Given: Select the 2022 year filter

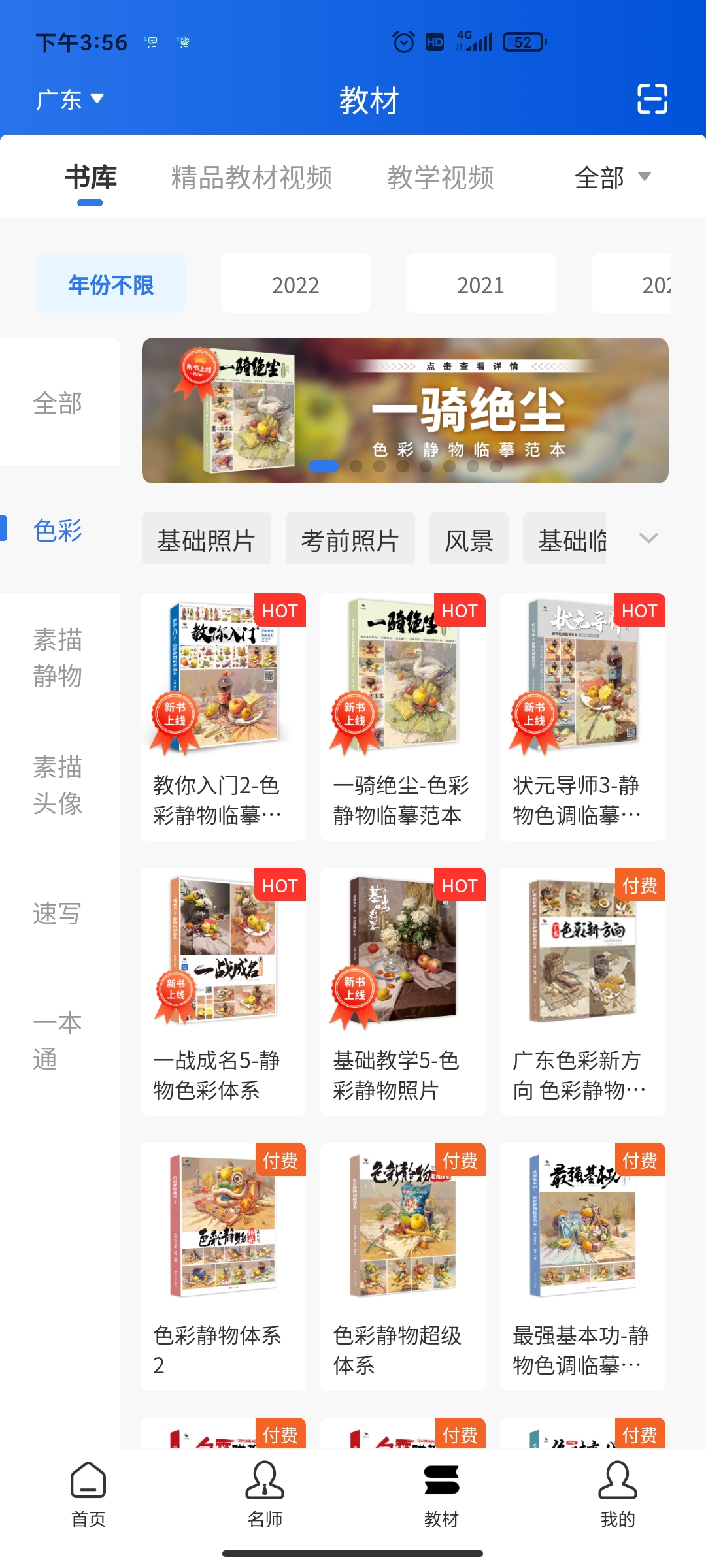Looking at the screenshot, I should [x=295, y=284].
